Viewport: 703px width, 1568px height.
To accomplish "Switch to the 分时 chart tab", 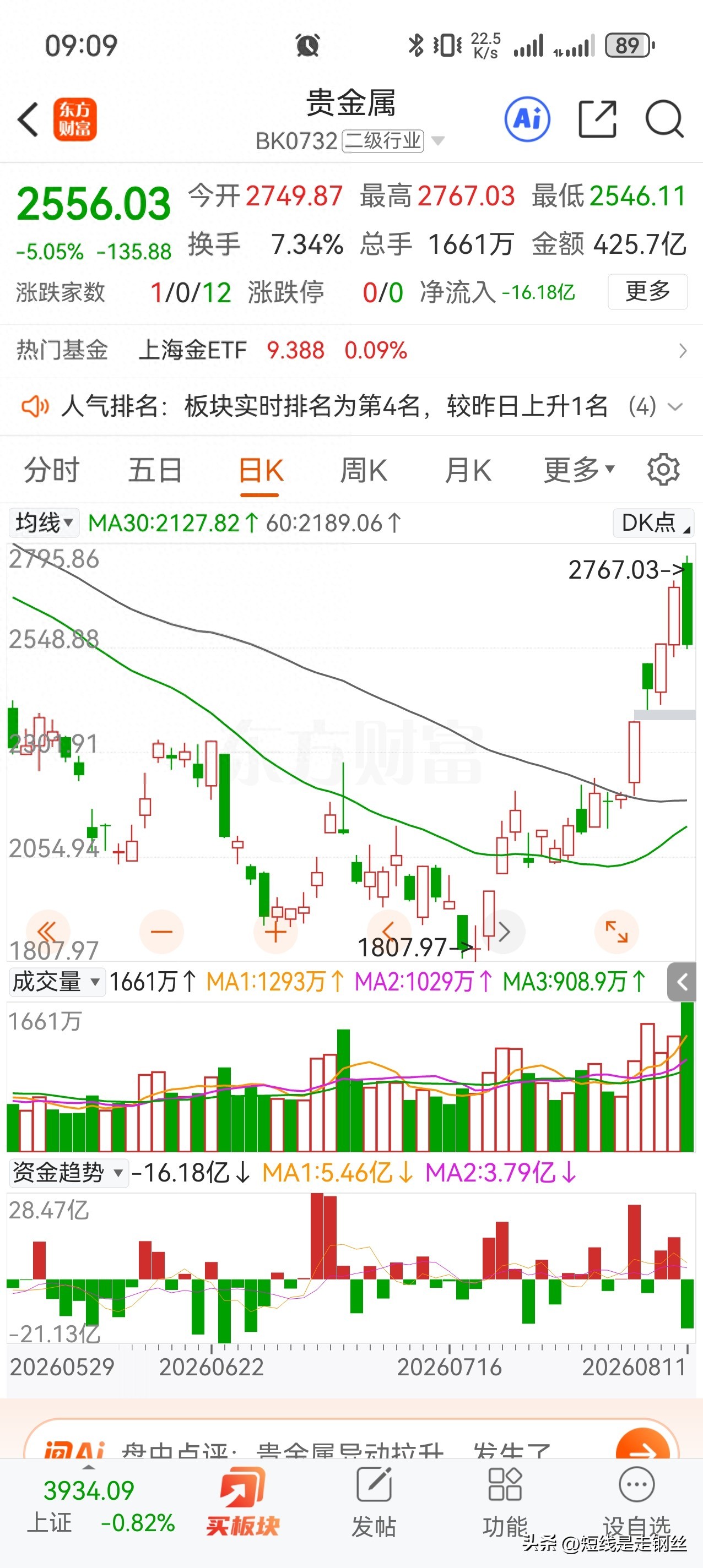I will [x=52, y=471].
